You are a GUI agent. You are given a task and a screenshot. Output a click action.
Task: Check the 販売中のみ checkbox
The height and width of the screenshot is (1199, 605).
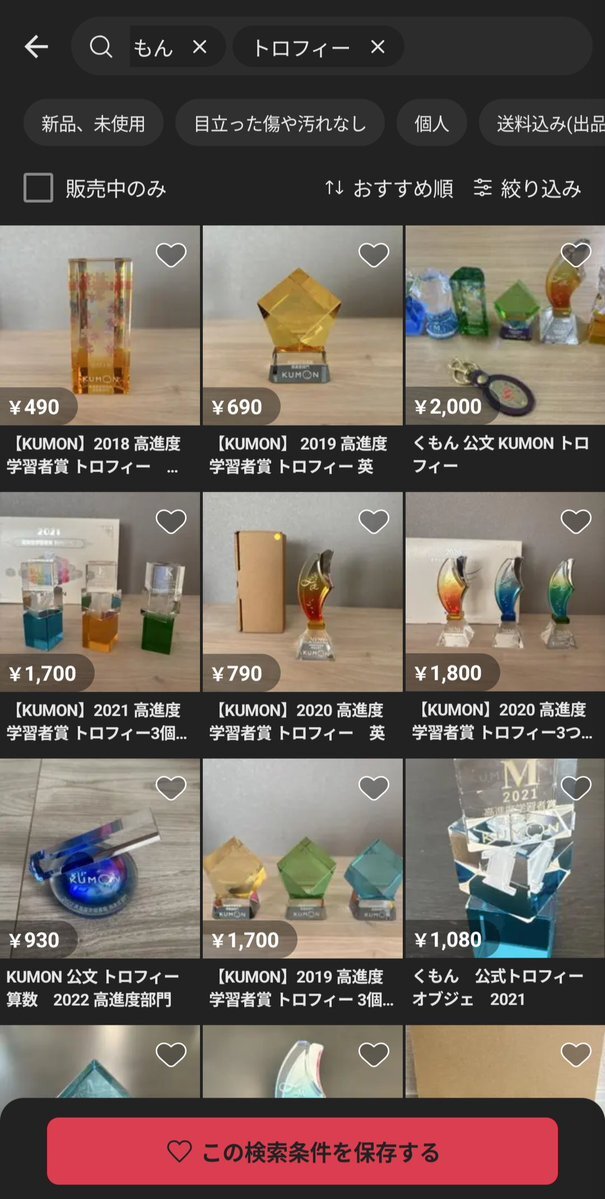[39, 188]
